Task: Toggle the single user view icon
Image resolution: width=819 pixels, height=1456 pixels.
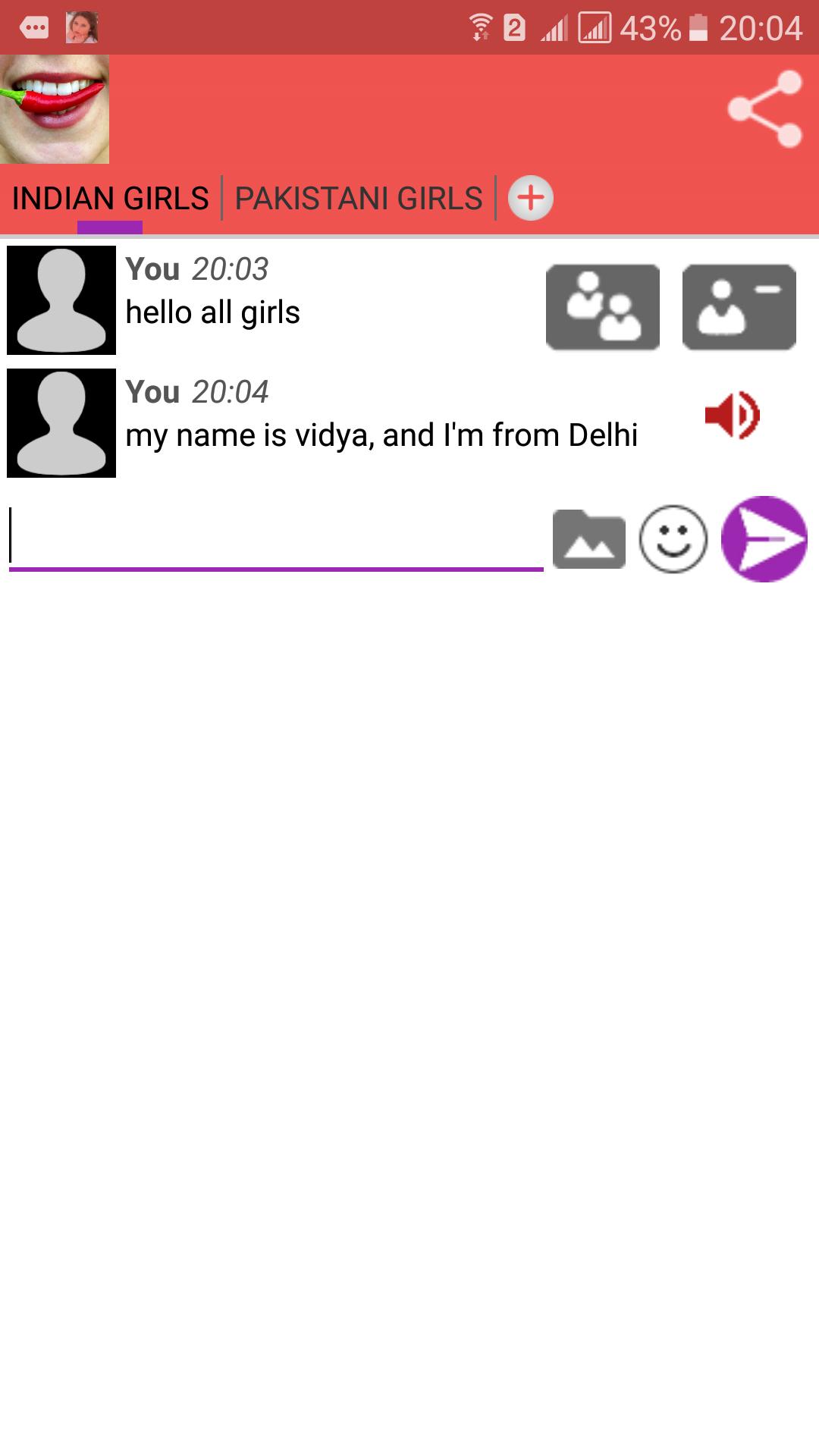Action: [739, 307]
